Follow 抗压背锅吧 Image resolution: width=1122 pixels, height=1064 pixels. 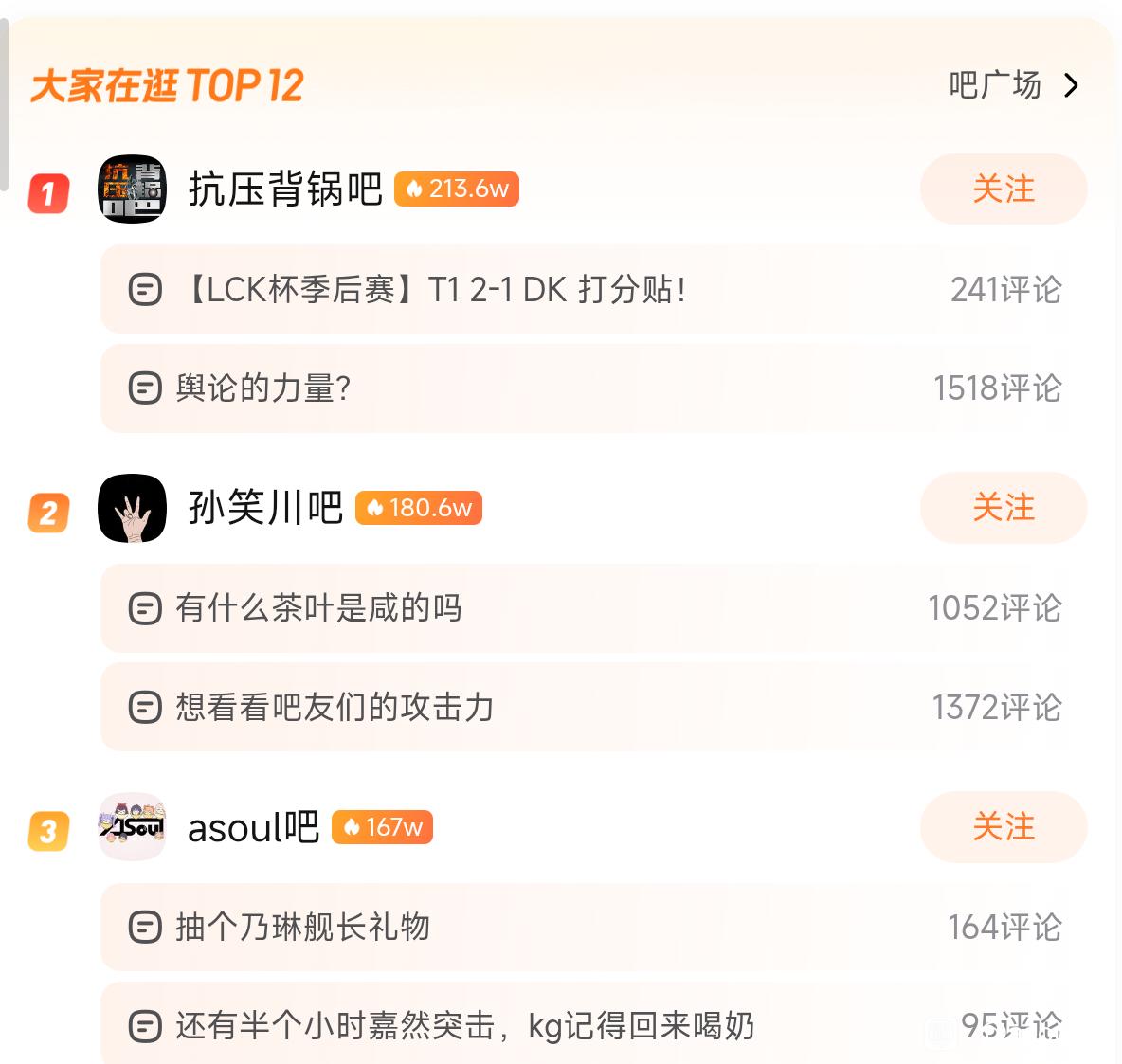pos(1003,189)
